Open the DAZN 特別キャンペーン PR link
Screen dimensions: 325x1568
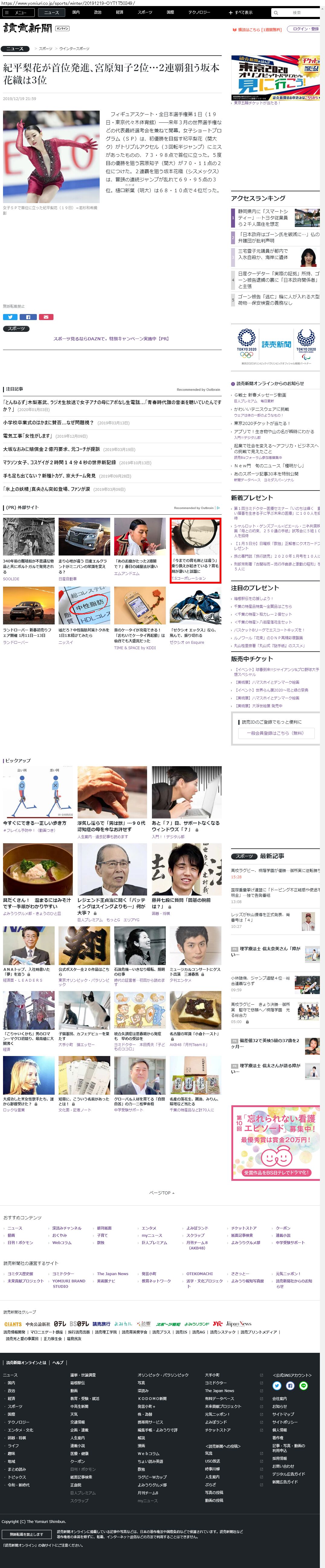(111, 339)
